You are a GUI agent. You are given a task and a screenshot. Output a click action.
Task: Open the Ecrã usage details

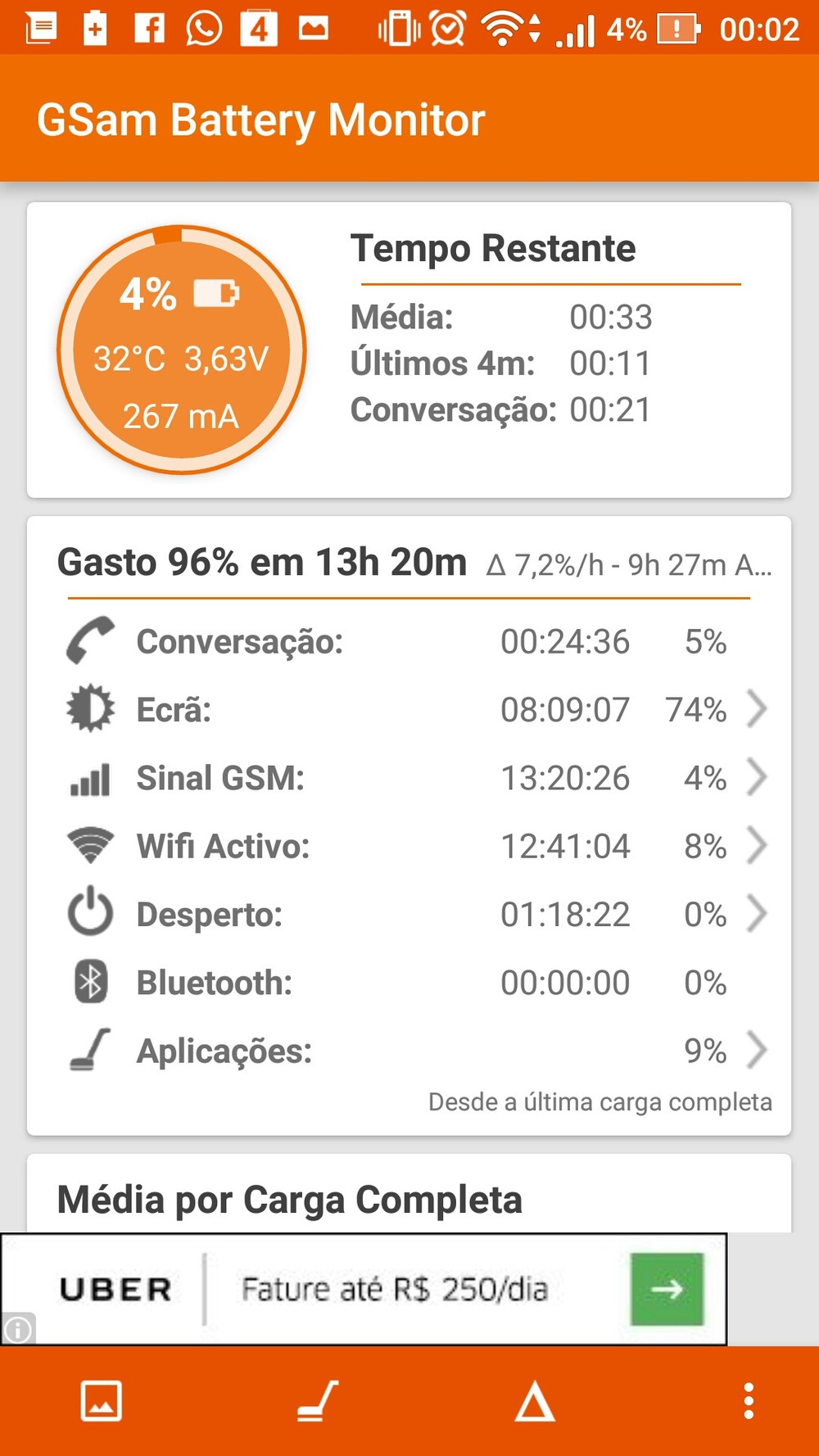click(x=757, y=709)
